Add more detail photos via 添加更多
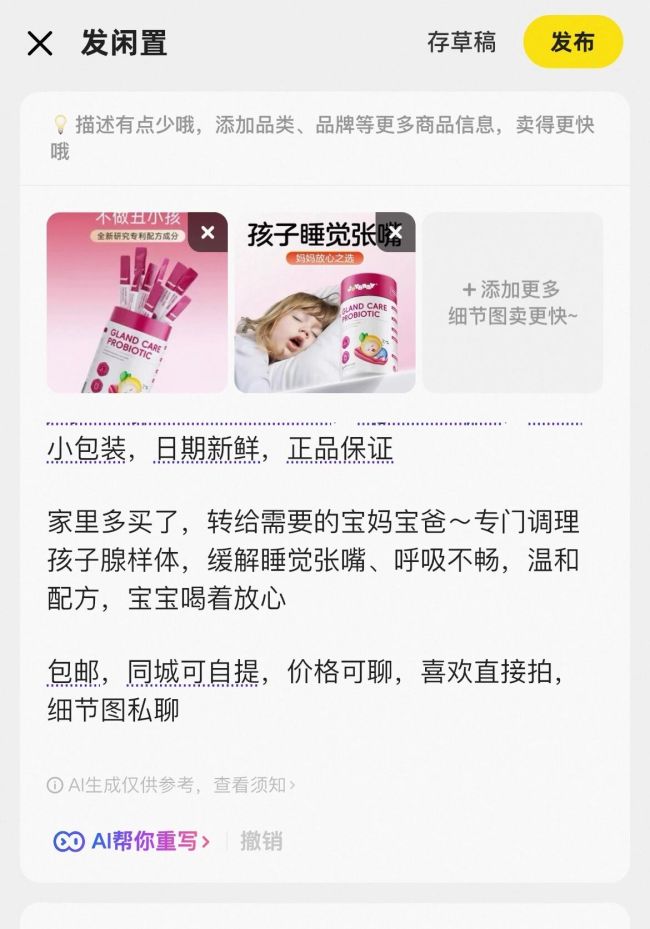 (x=512, y=302)
